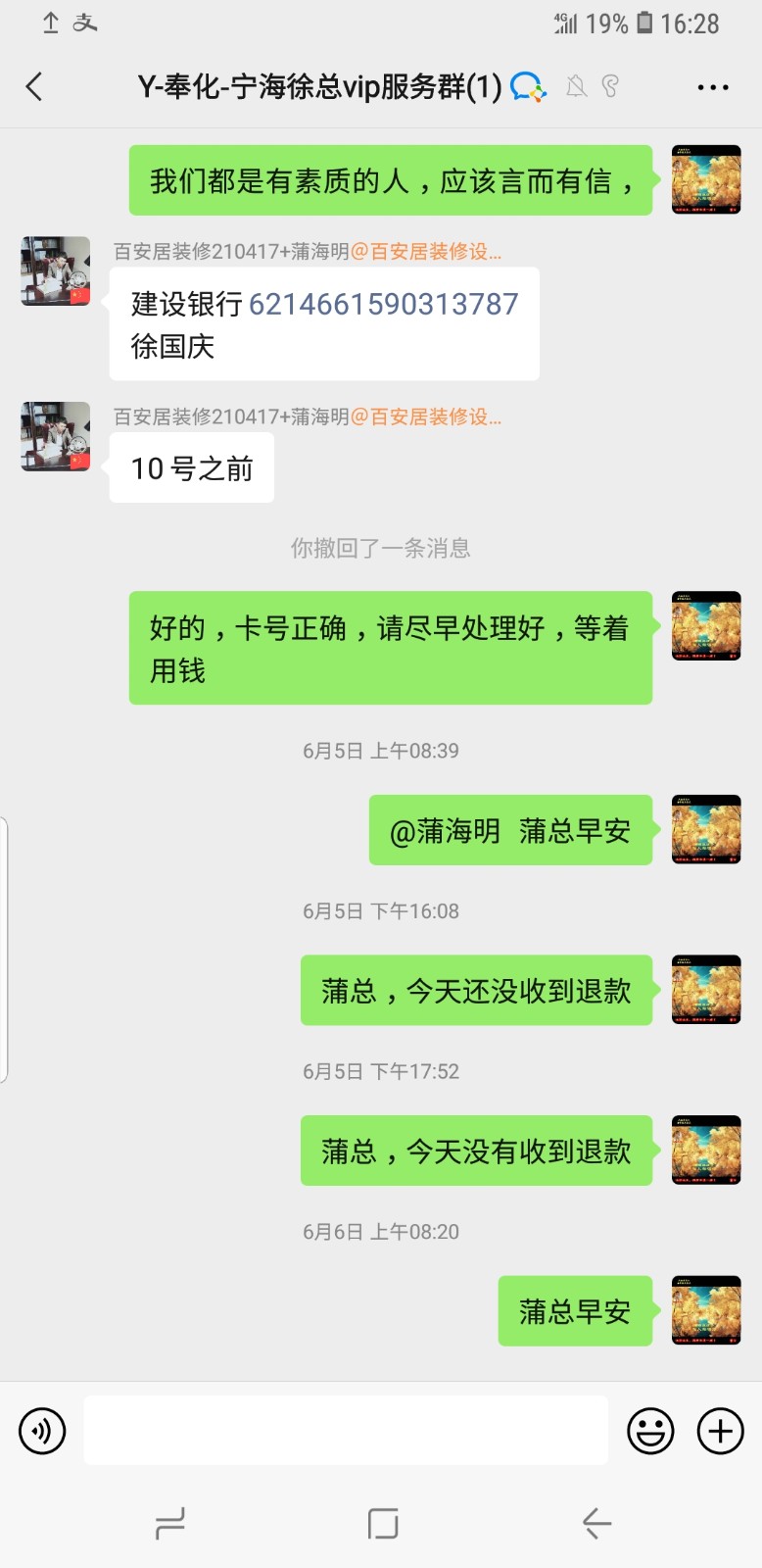Go back from the group chat
Screen dimensions: 762x1568
34,87
